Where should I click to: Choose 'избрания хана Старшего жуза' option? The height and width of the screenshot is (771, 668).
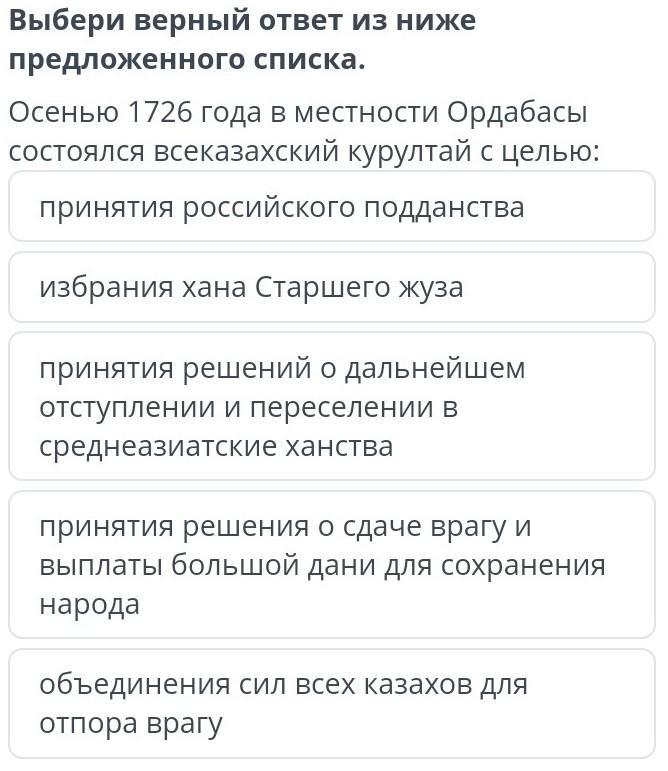click(x=331, y=287)
